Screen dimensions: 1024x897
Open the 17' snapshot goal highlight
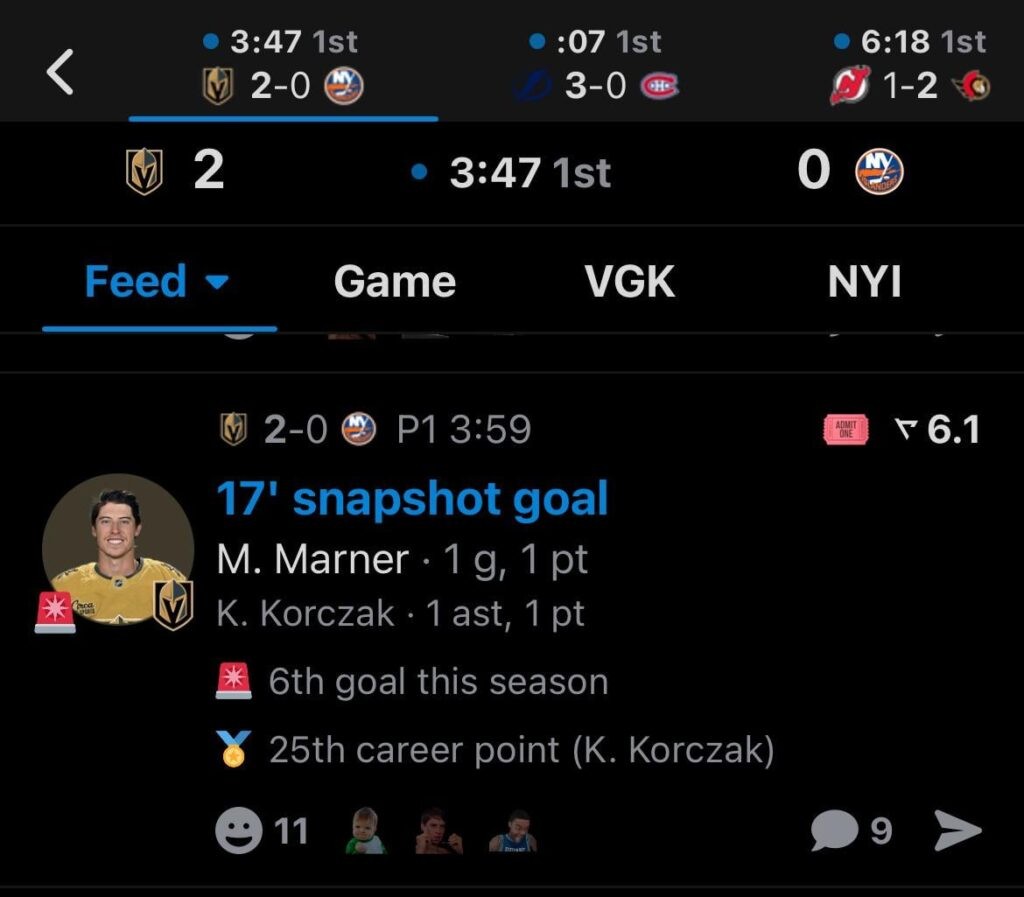pyautogui.click(x=412, y=500)
